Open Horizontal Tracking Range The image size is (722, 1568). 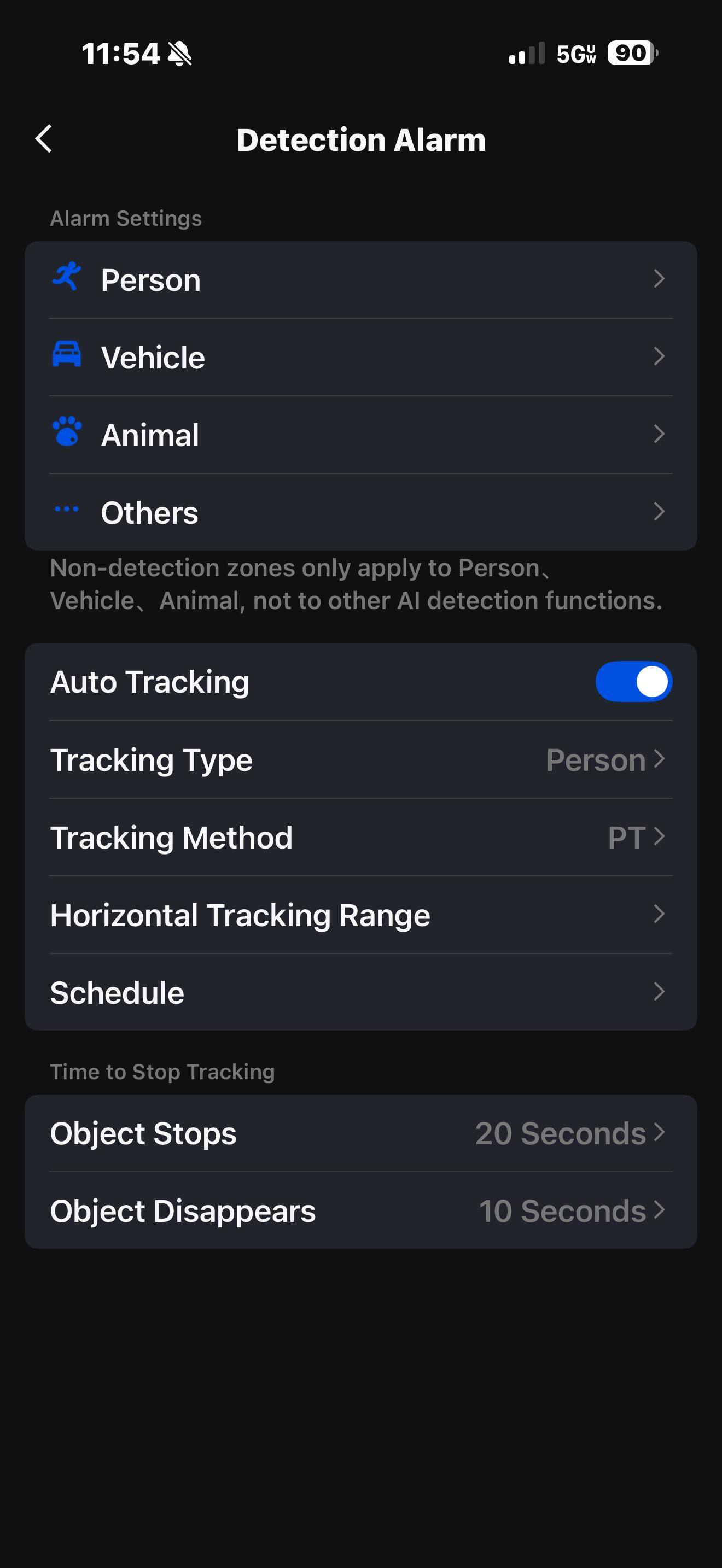point(360,915)
